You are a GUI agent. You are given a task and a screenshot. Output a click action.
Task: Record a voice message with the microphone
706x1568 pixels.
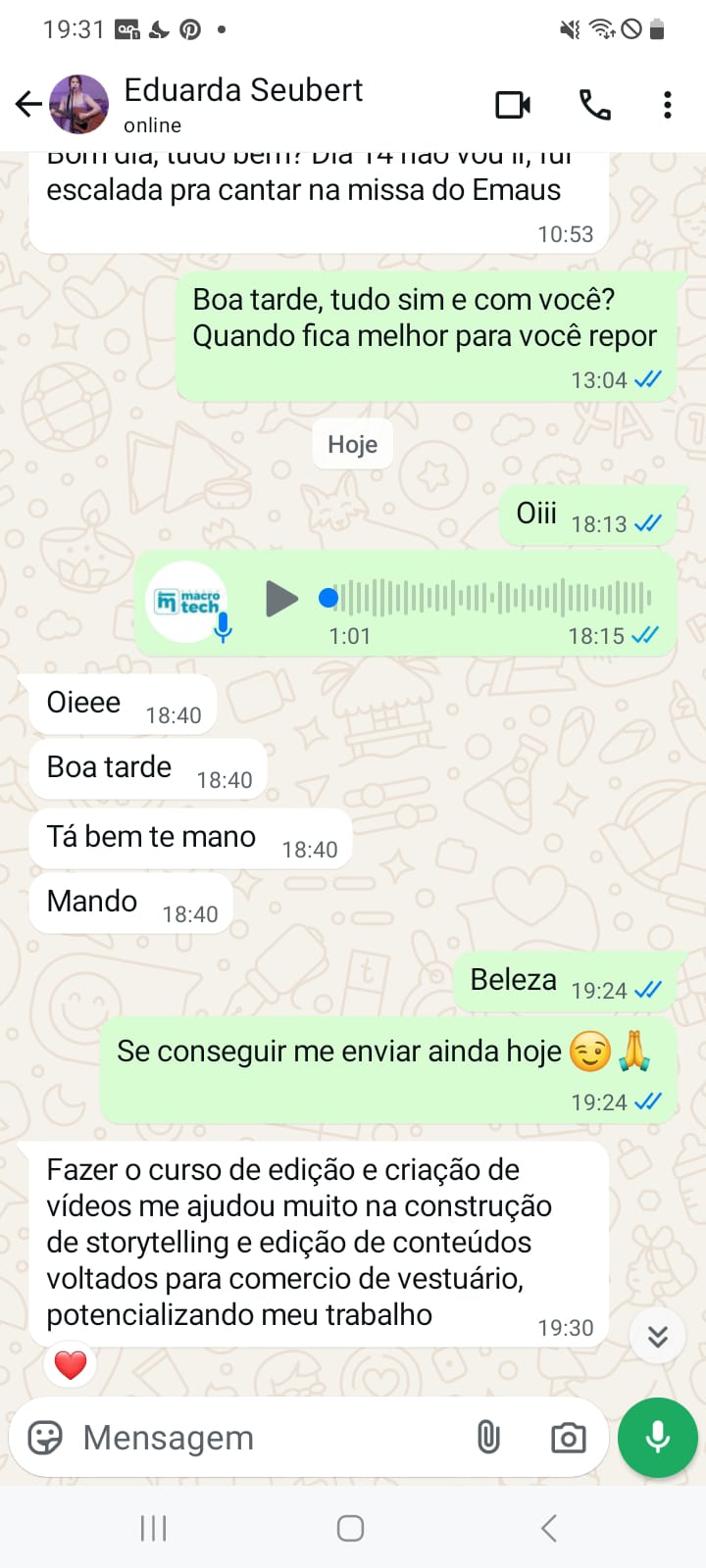click(x=657, y=1437)
